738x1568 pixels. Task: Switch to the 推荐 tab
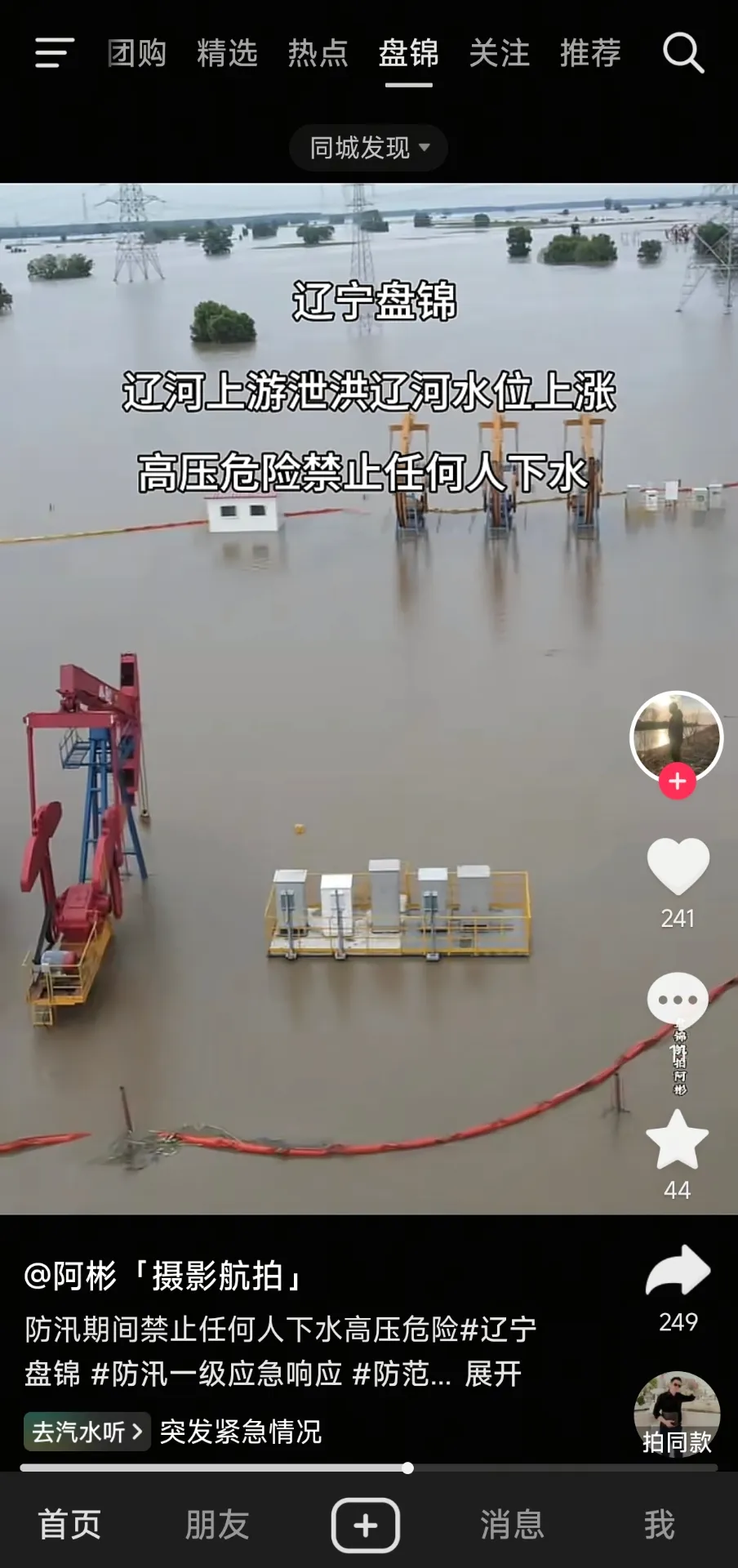[x=590, y=54]
